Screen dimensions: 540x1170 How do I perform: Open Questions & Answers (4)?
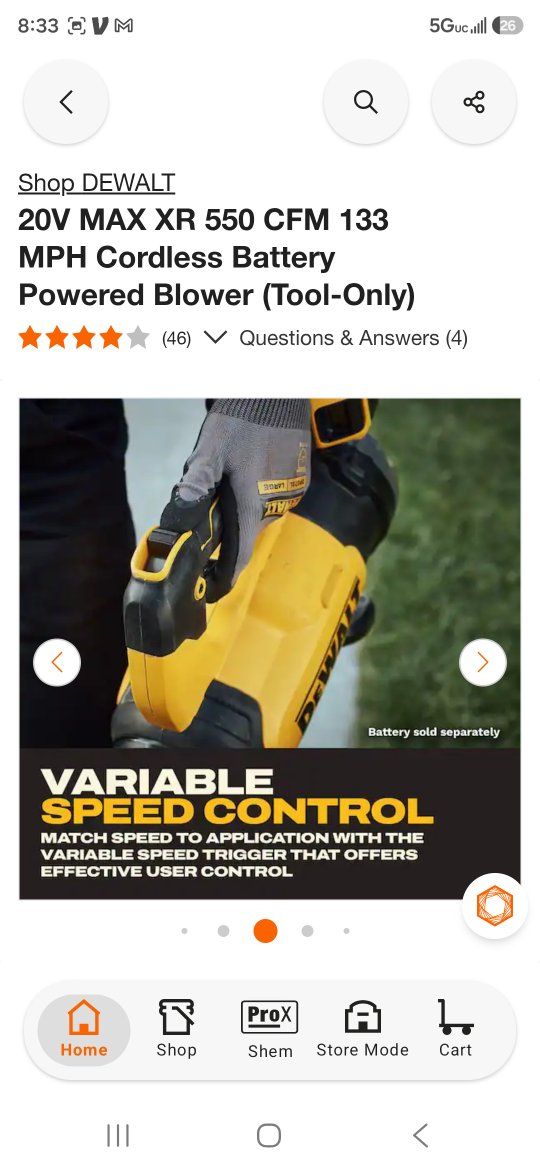pos(354,338)
